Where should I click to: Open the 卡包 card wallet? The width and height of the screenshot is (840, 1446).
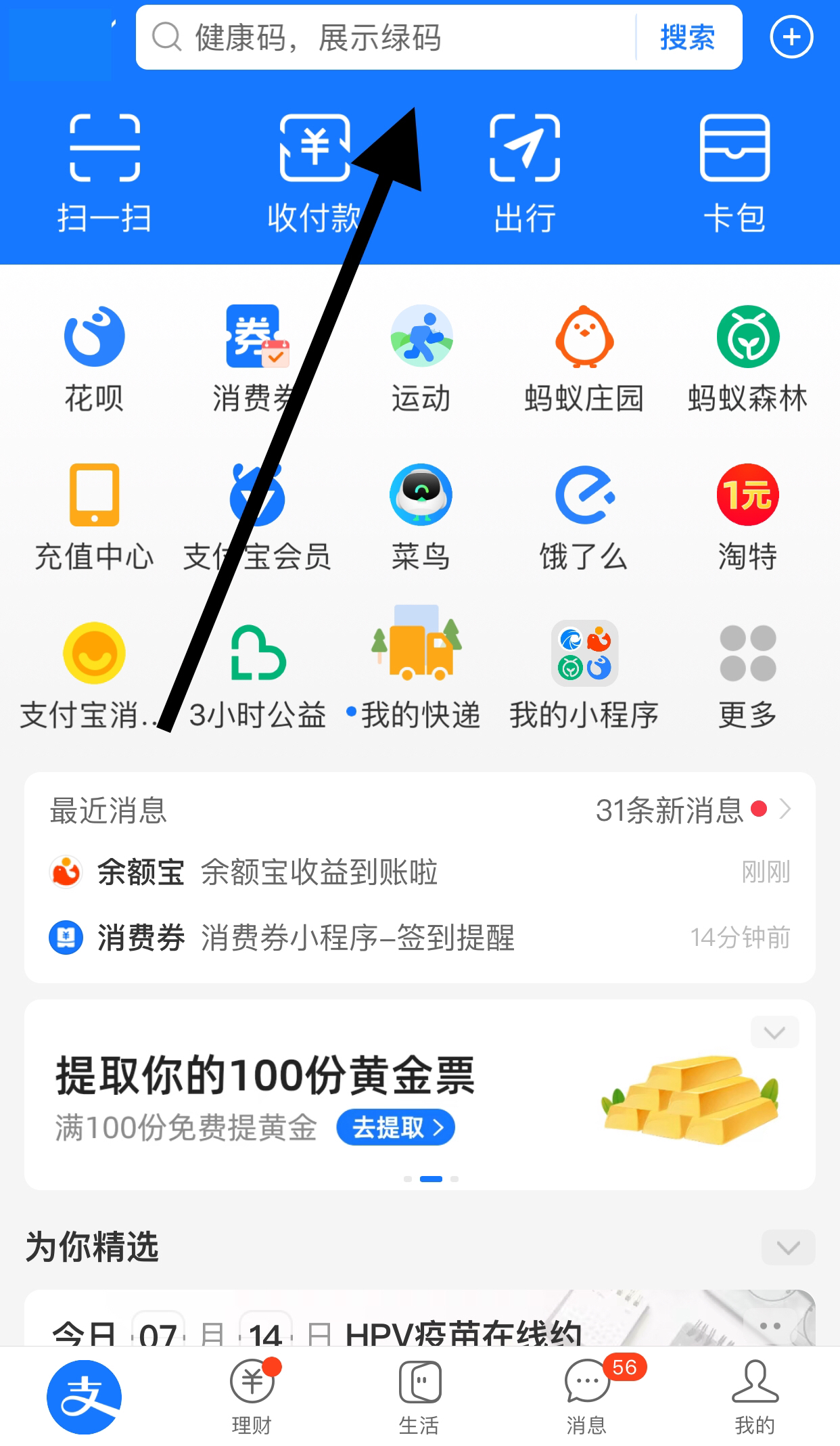tap(734, 169)
